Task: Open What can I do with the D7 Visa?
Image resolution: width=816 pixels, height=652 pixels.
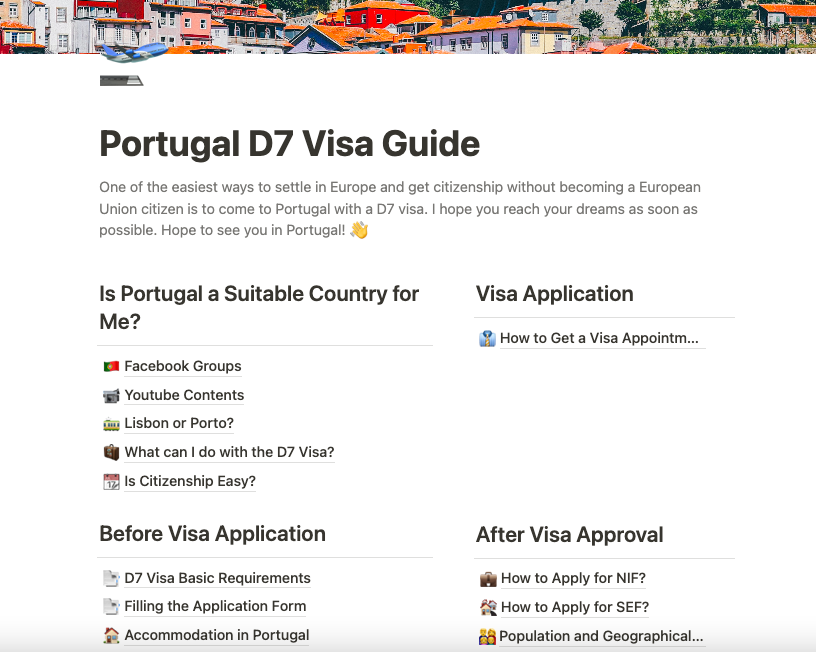Action: pos(229,452)
